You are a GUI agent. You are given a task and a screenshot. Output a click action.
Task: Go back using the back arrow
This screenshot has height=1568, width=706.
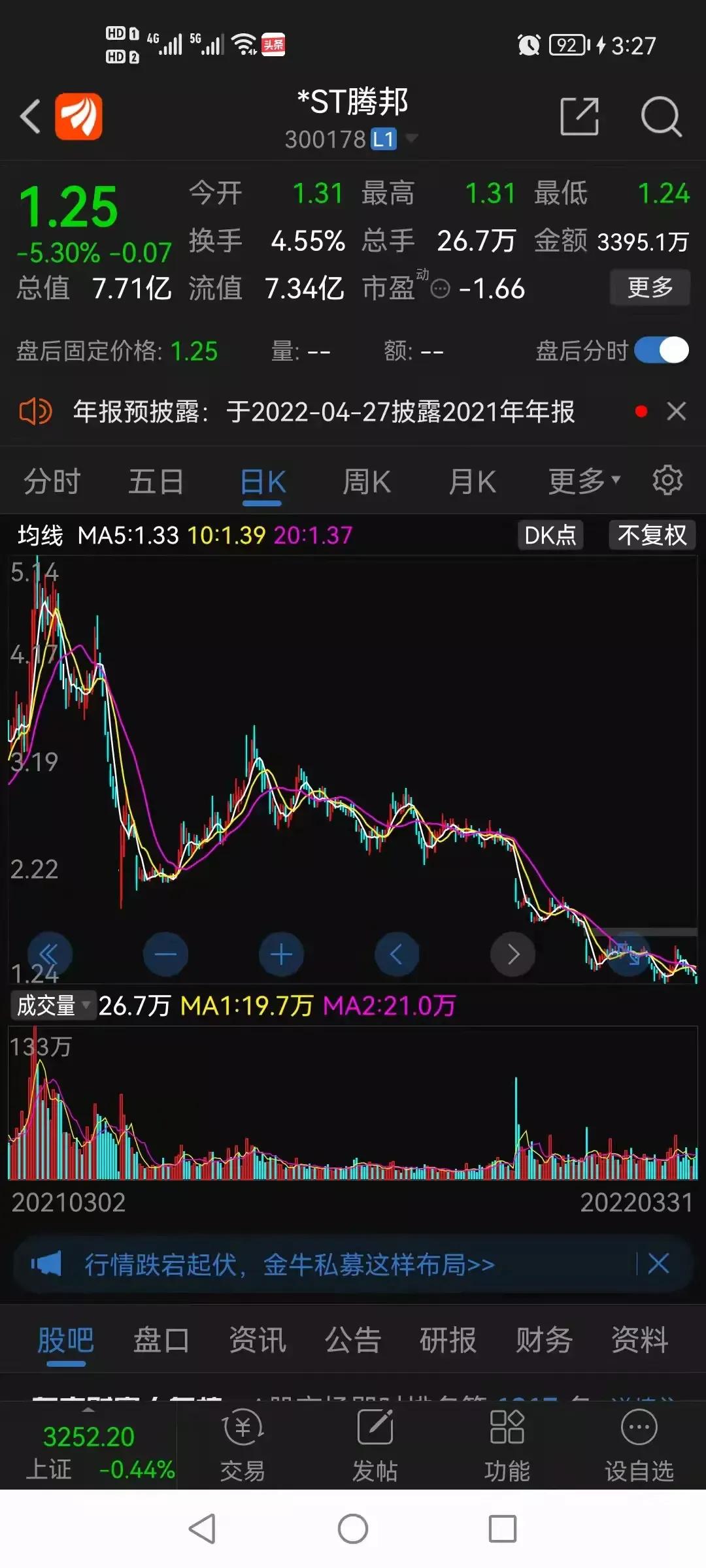click(29, 116)
